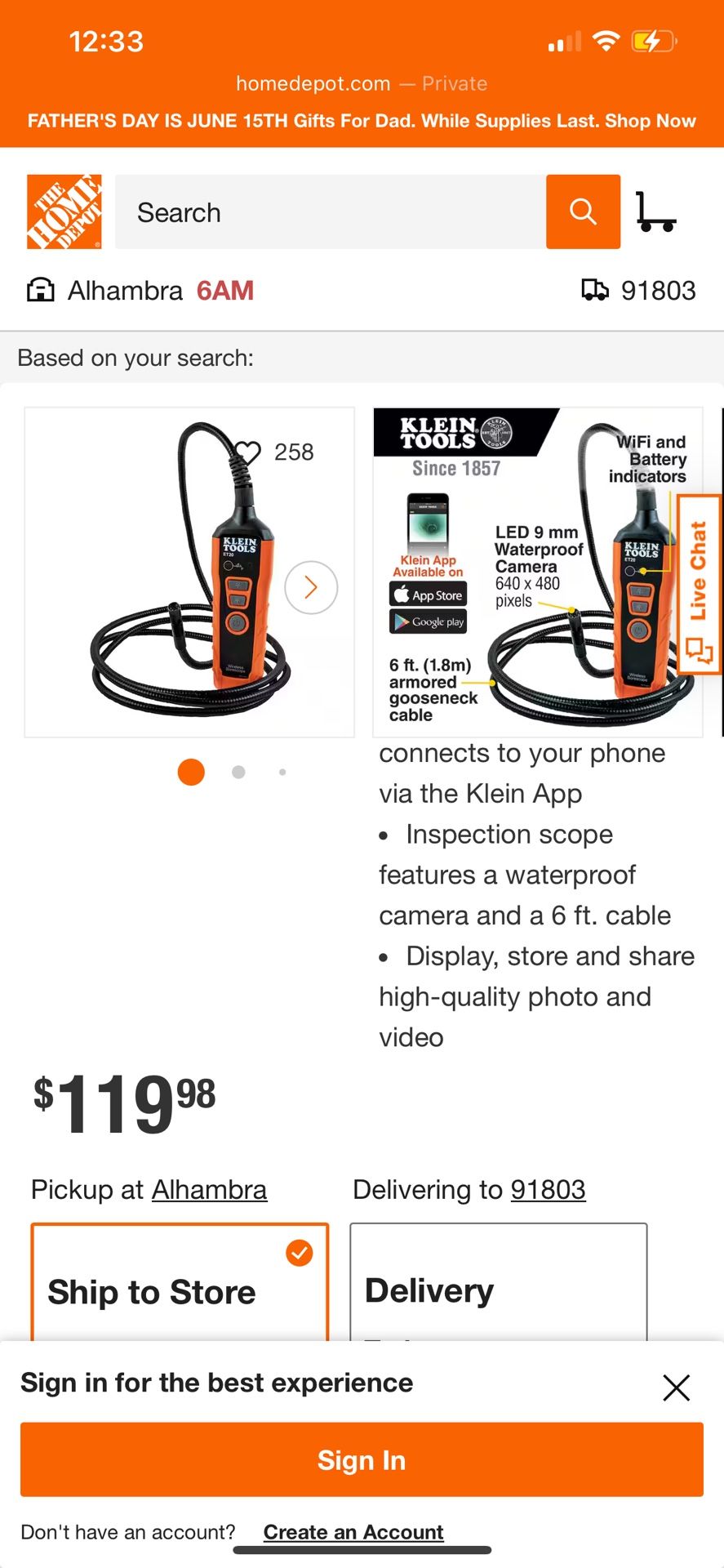Tap the underlined Alhambra pickup link
The image size is (724, 1568).
[x=209, y=1190]
